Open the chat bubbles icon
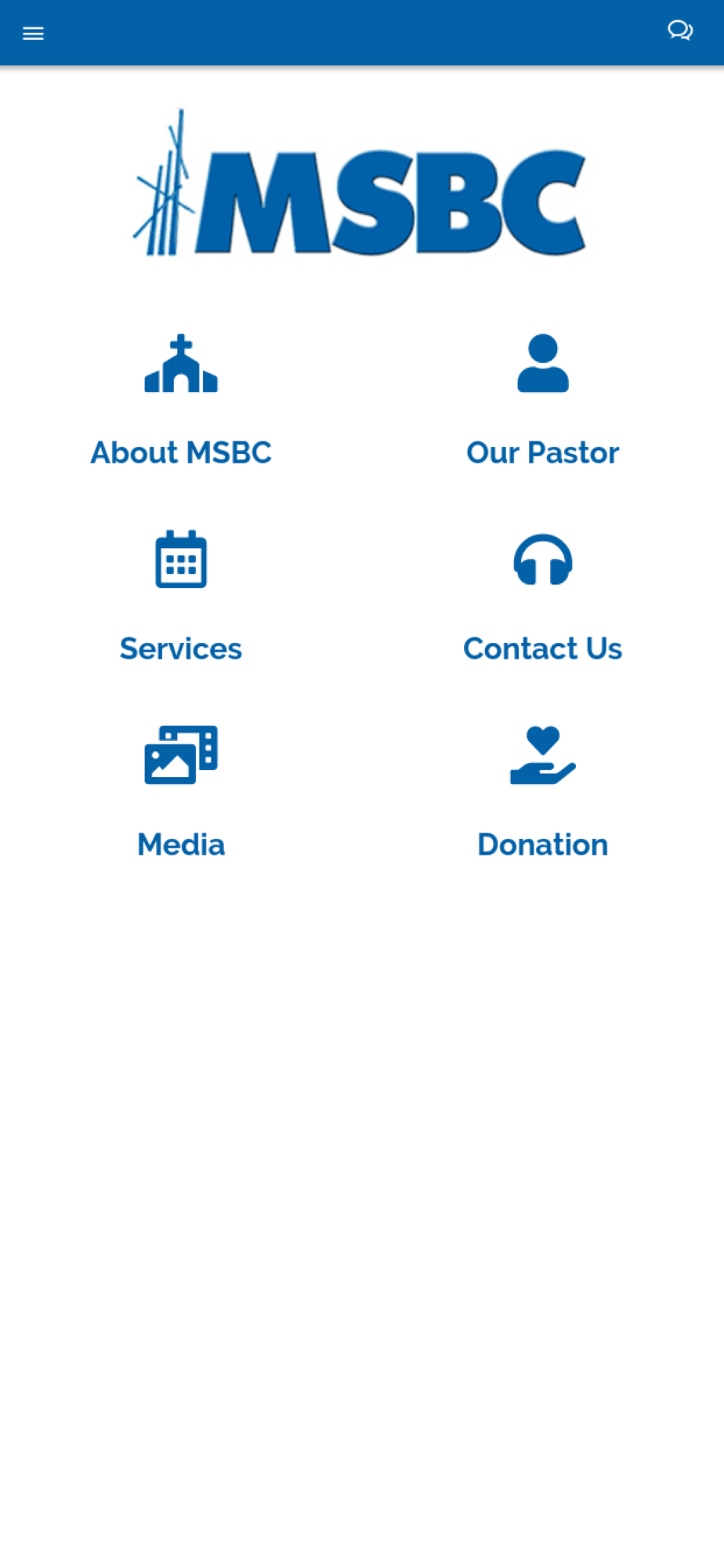Screen dimensions: 724x1568 point(679,31)
